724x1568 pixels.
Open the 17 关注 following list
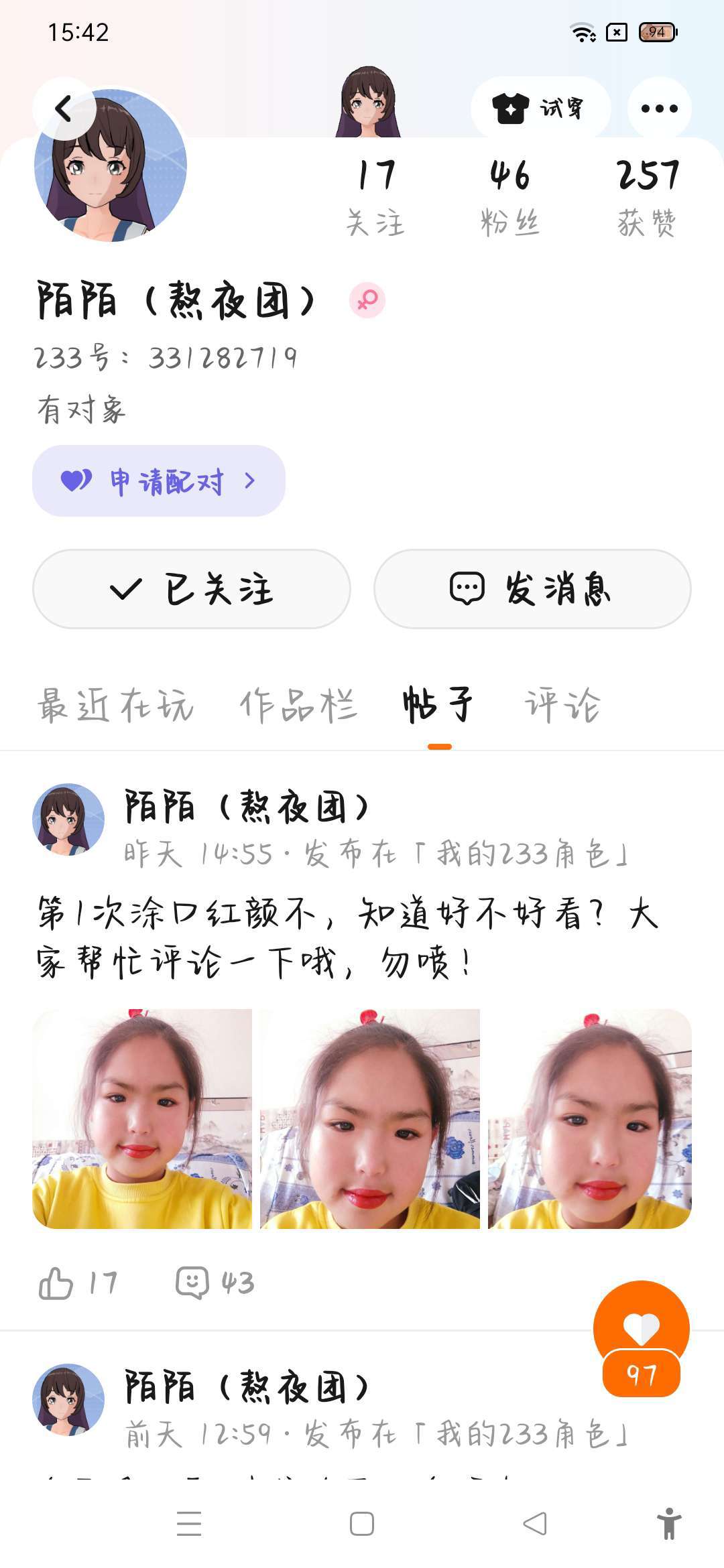point(375,198)
